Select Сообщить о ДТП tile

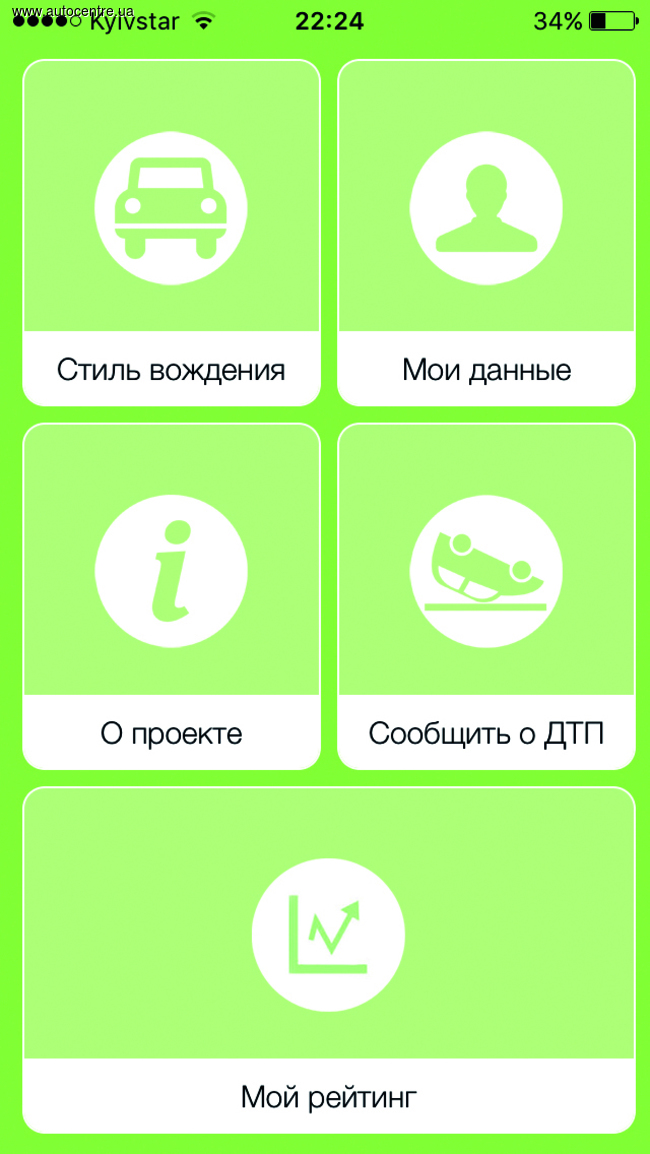click(486, 596)
